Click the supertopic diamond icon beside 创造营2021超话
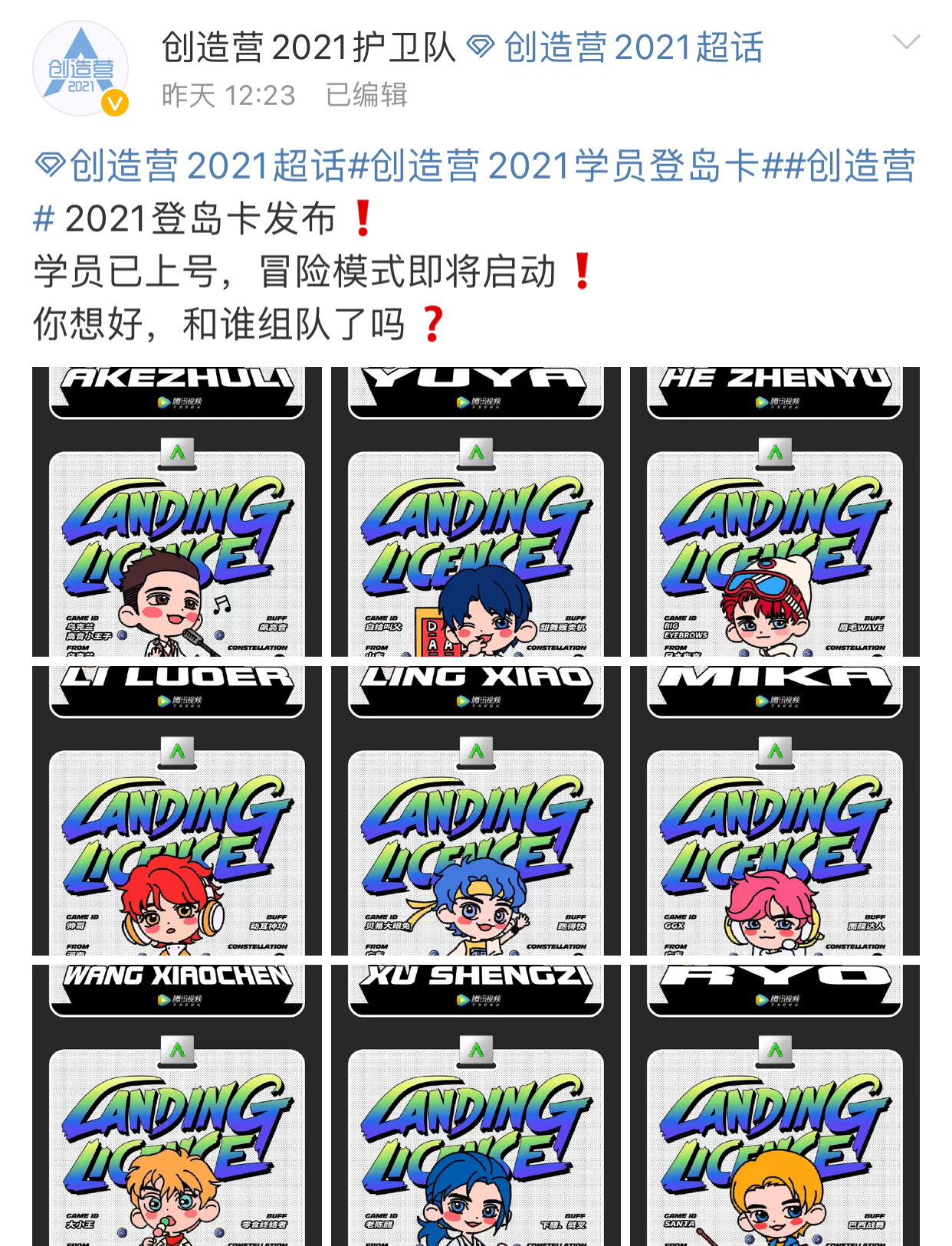The height and width of the screenshot is (1246, 952). click(x=480, y=46)
